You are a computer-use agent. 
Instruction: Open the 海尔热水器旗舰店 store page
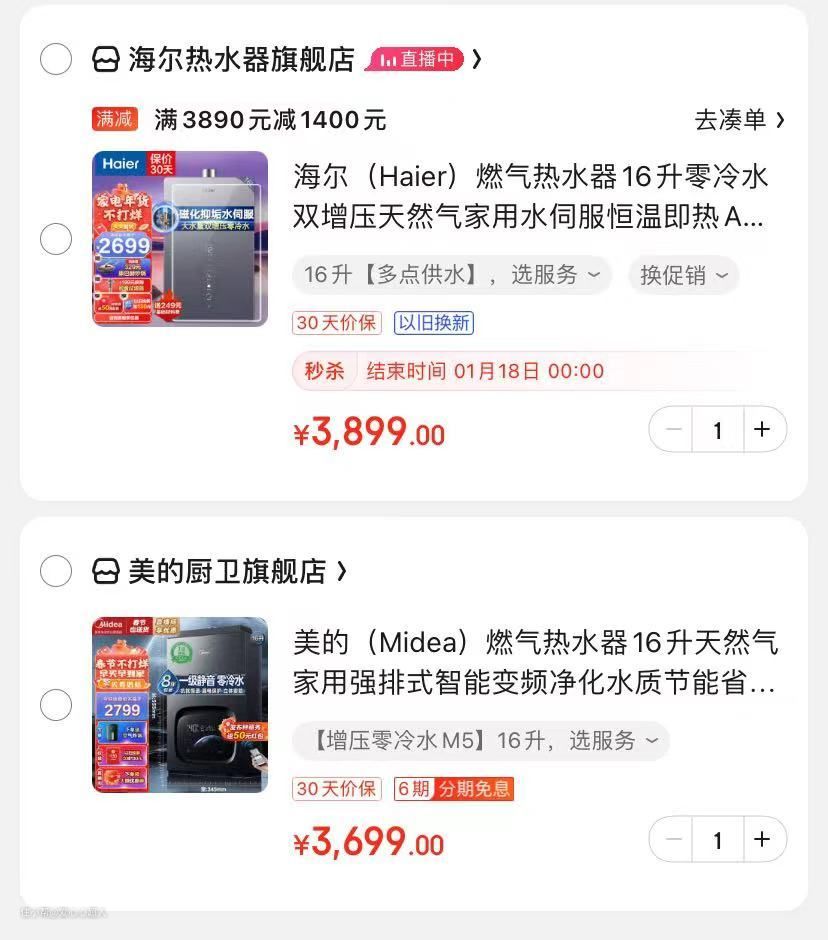click(241, 59)
